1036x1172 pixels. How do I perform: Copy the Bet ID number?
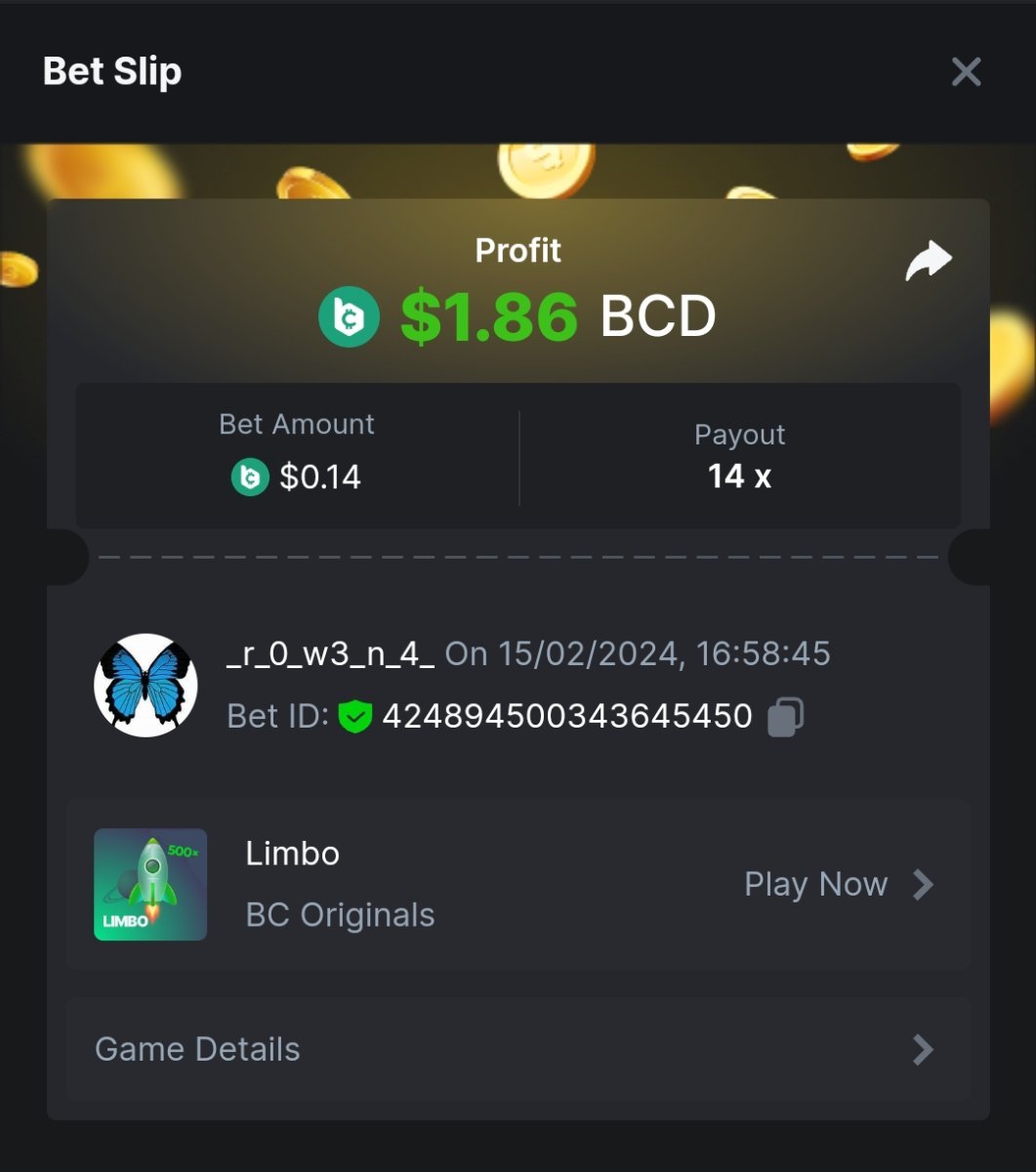[786, 716]
